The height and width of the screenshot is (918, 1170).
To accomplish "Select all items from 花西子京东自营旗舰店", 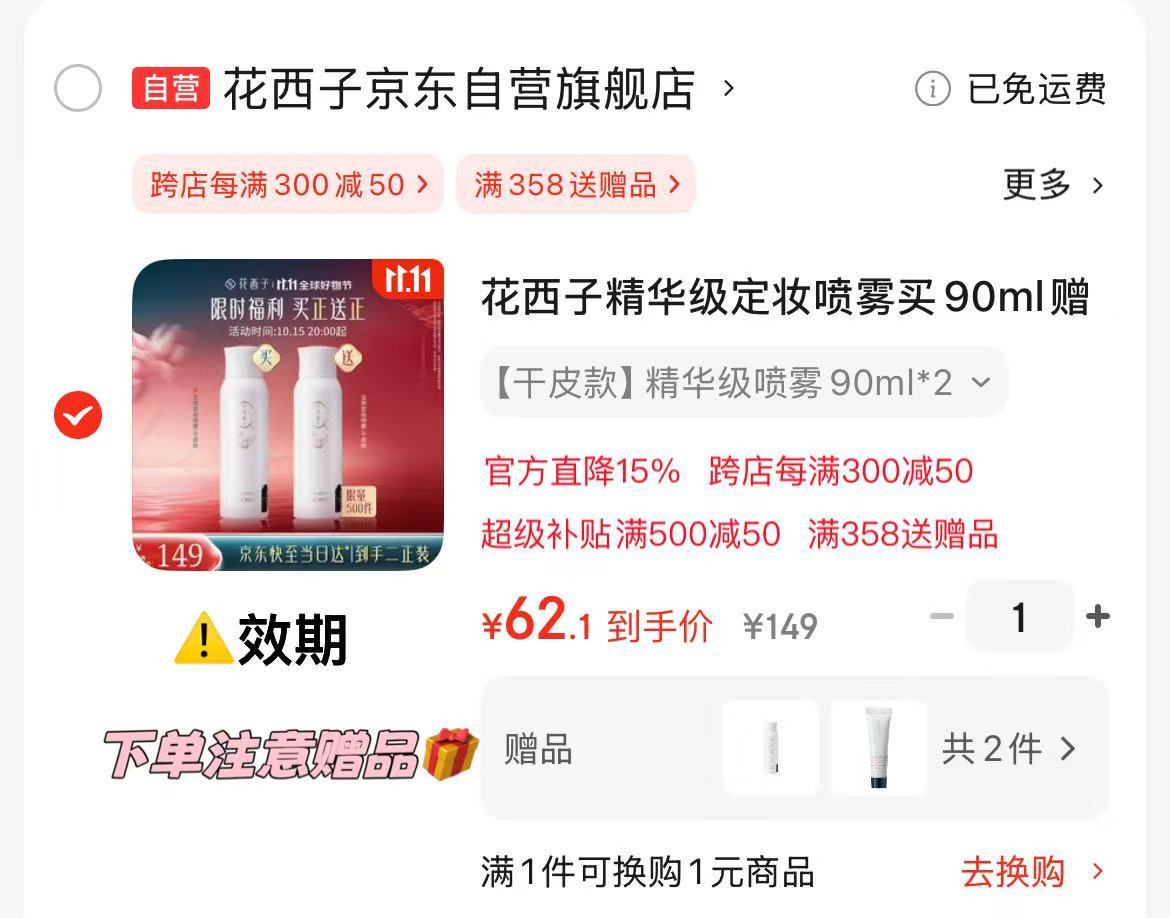I will coord(78,89).
